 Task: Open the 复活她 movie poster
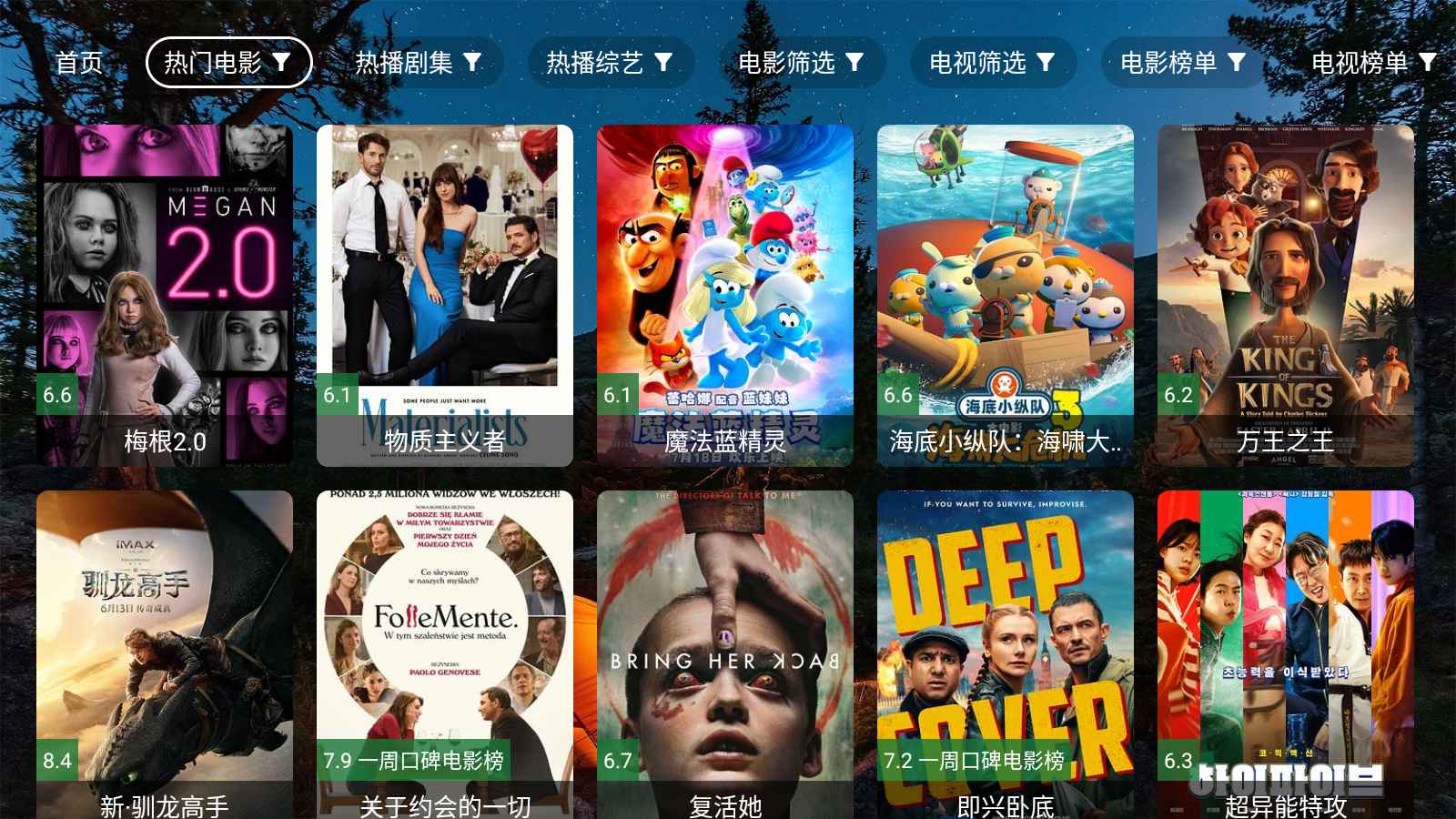coord(725,653)
